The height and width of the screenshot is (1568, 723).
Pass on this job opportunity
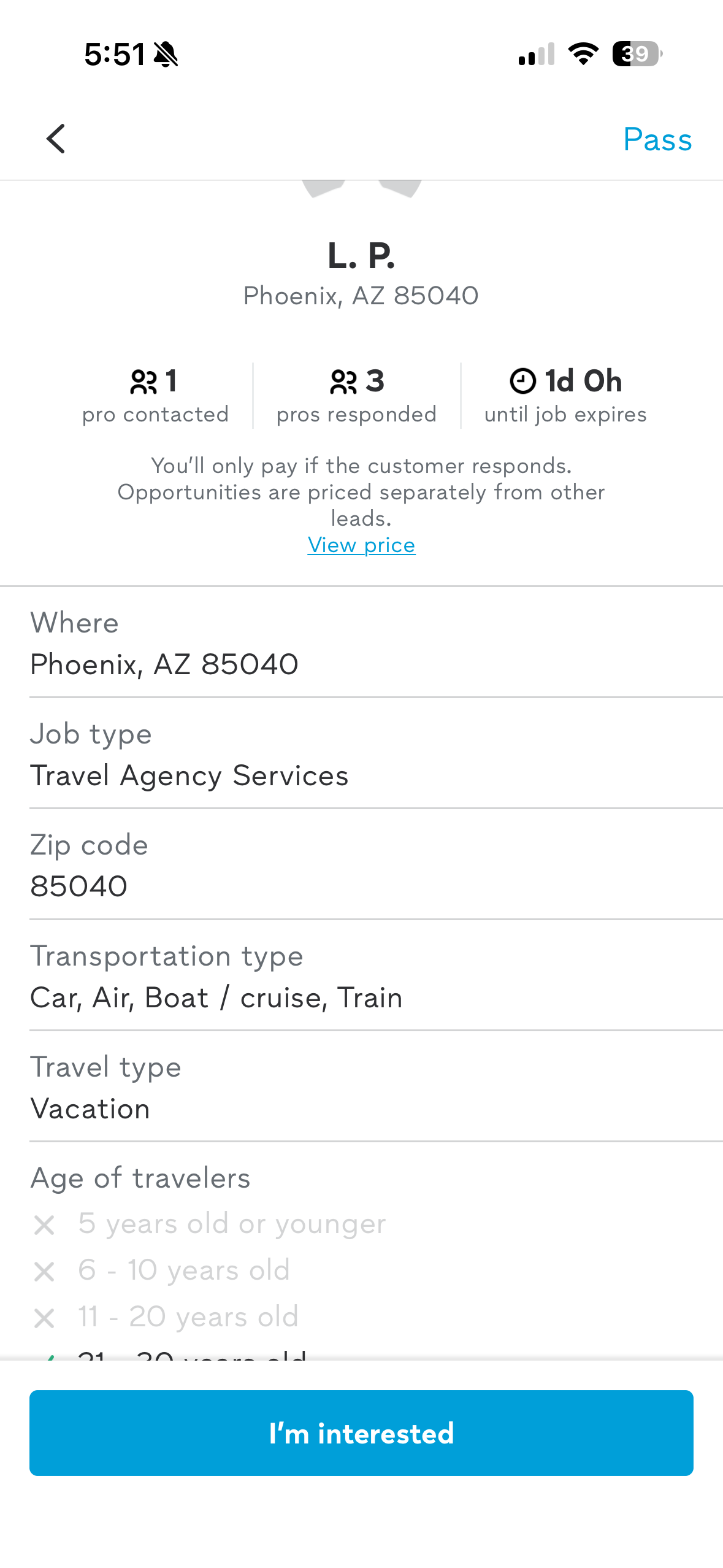(657, 139)
